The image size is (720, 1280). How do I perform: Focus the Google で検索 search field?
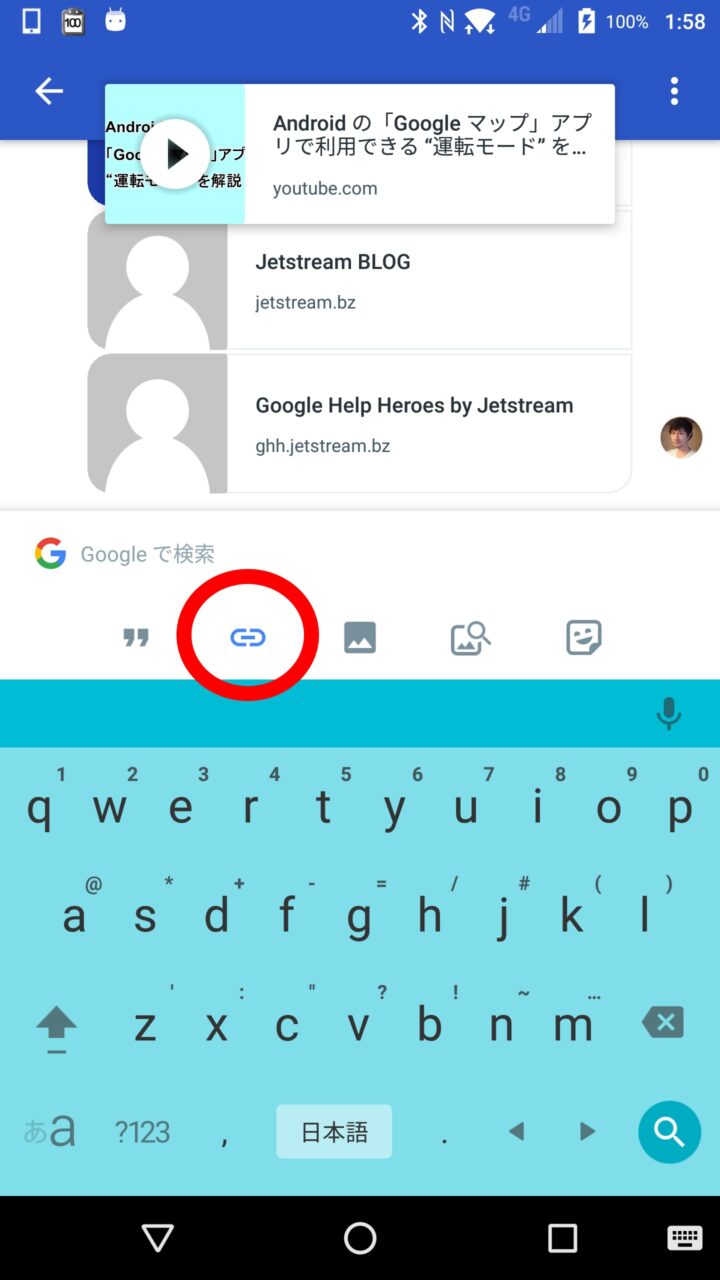tap(300, 554)
